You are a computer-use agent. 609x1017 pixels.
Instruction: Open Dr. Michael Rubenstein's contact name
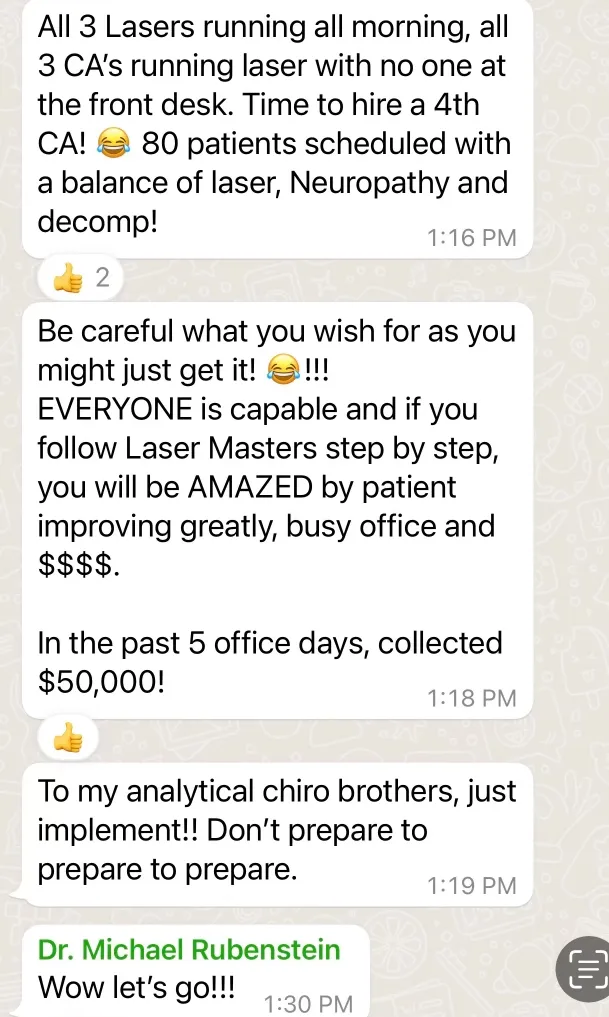point(188,949)
